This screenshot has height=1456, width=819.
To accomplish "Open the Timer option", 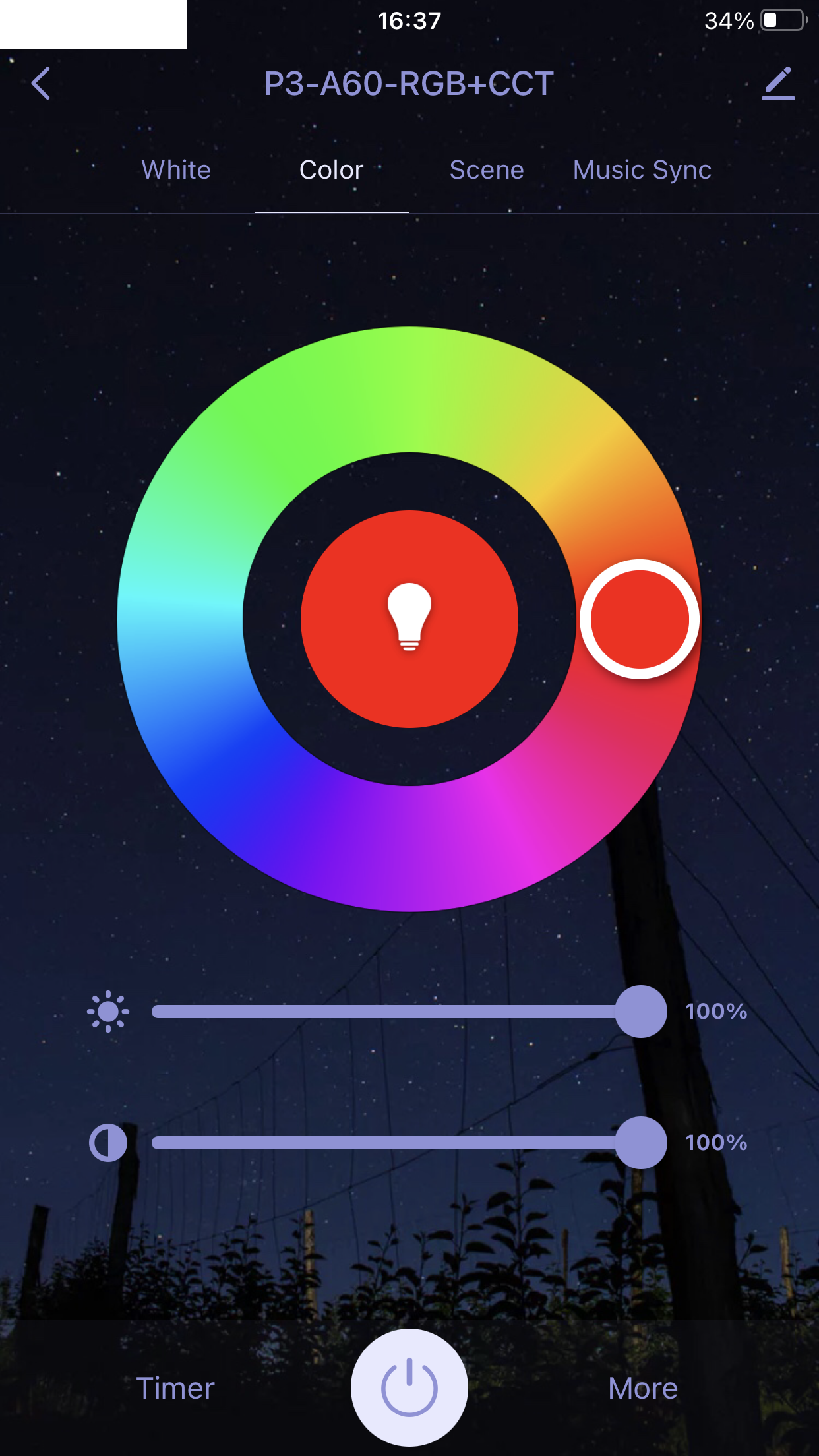I will [x=175, y=1388].
